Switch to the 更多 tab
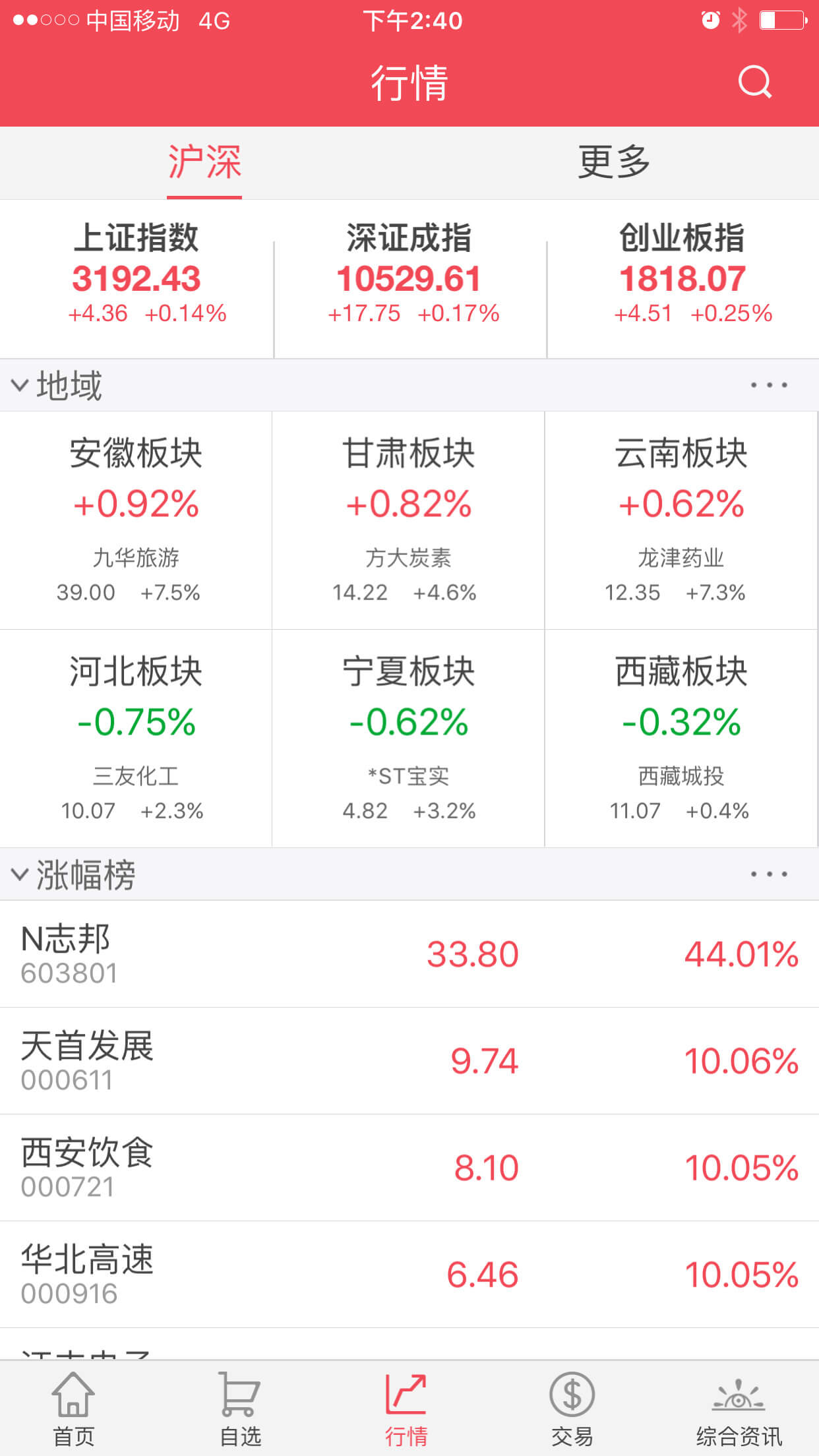 point(614,163)
